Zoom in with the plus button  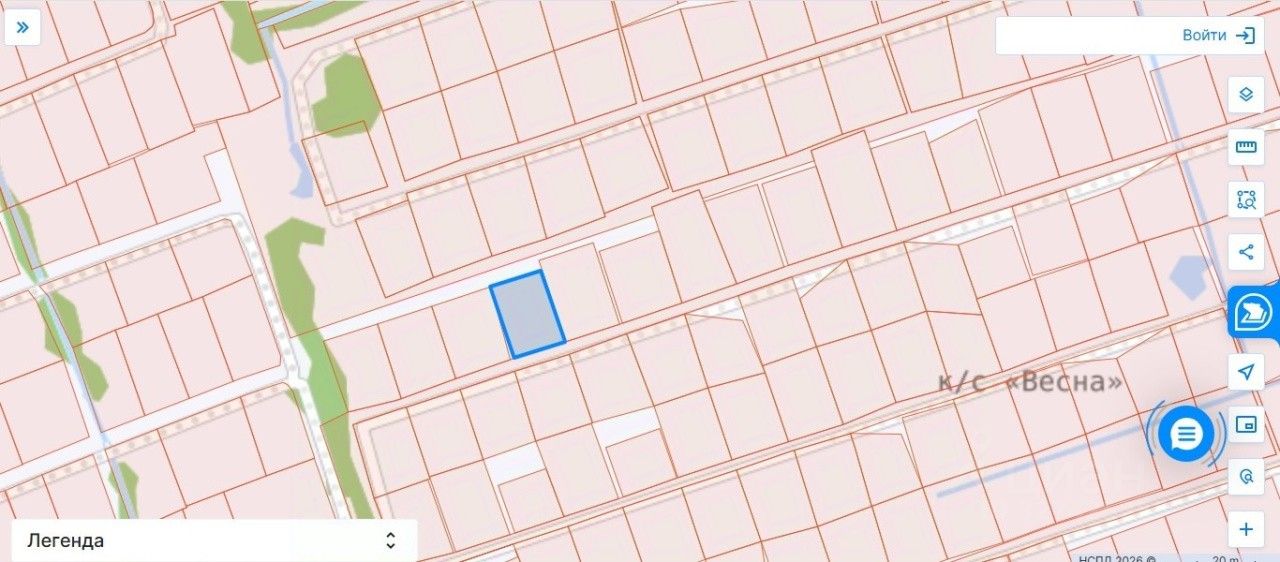pyautogui.click(x=1246, y=529)
